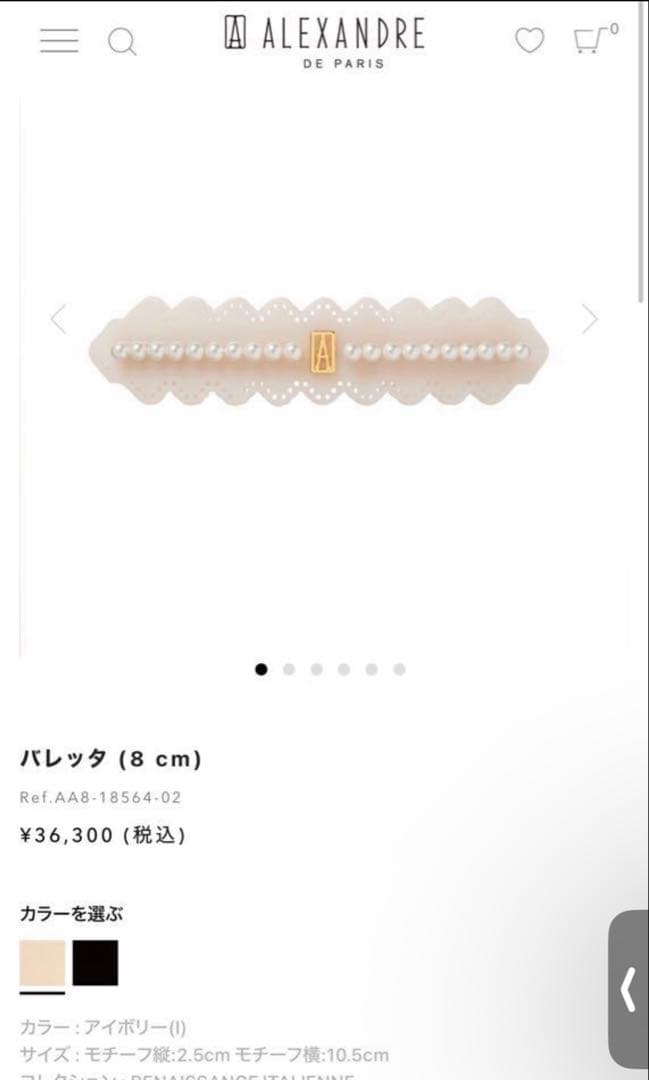Show the next product image
The height and width of the screenshot is (1080, 649).
point(590,319)
